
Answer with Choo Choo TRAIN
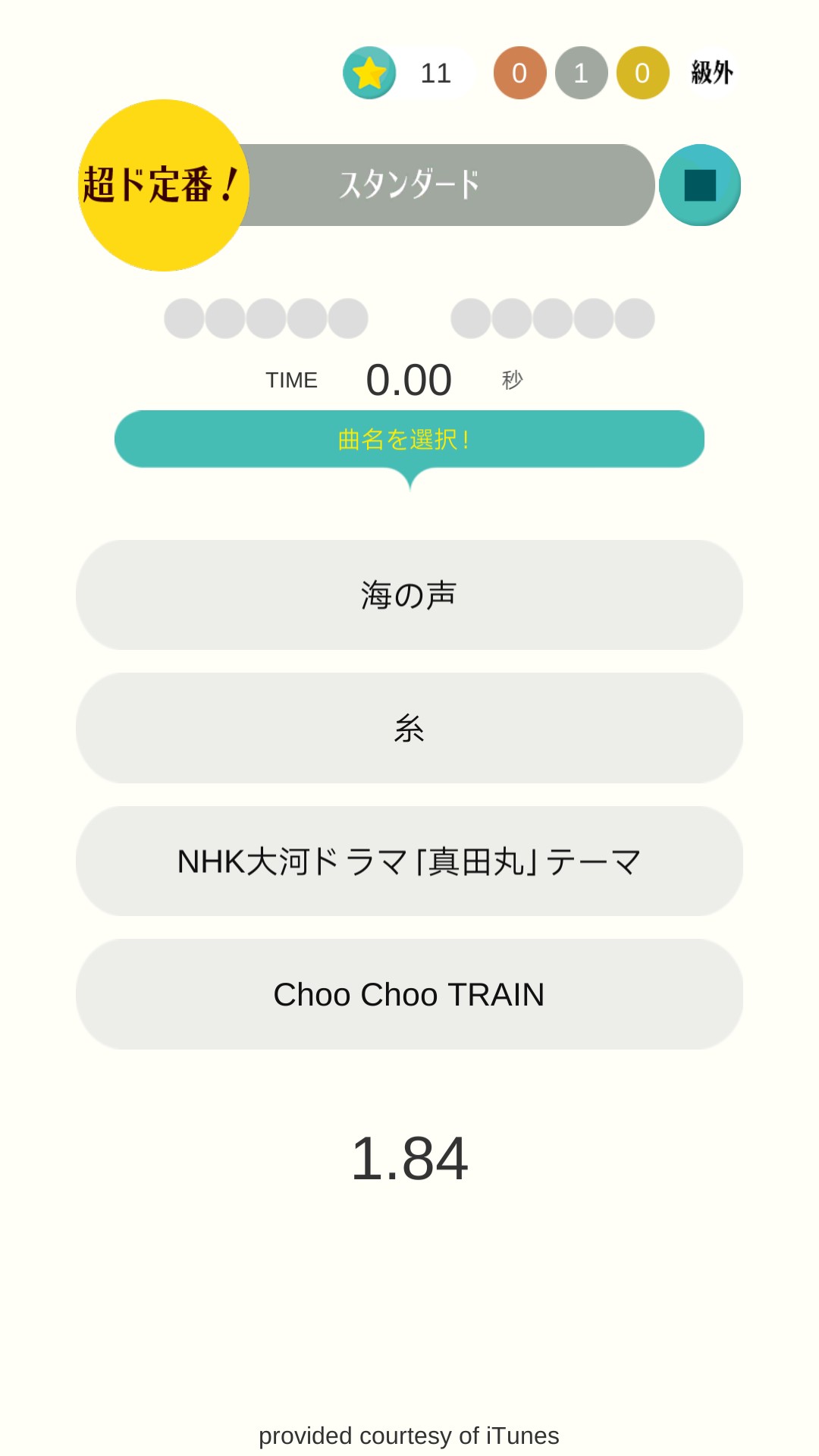click(409, 994)
